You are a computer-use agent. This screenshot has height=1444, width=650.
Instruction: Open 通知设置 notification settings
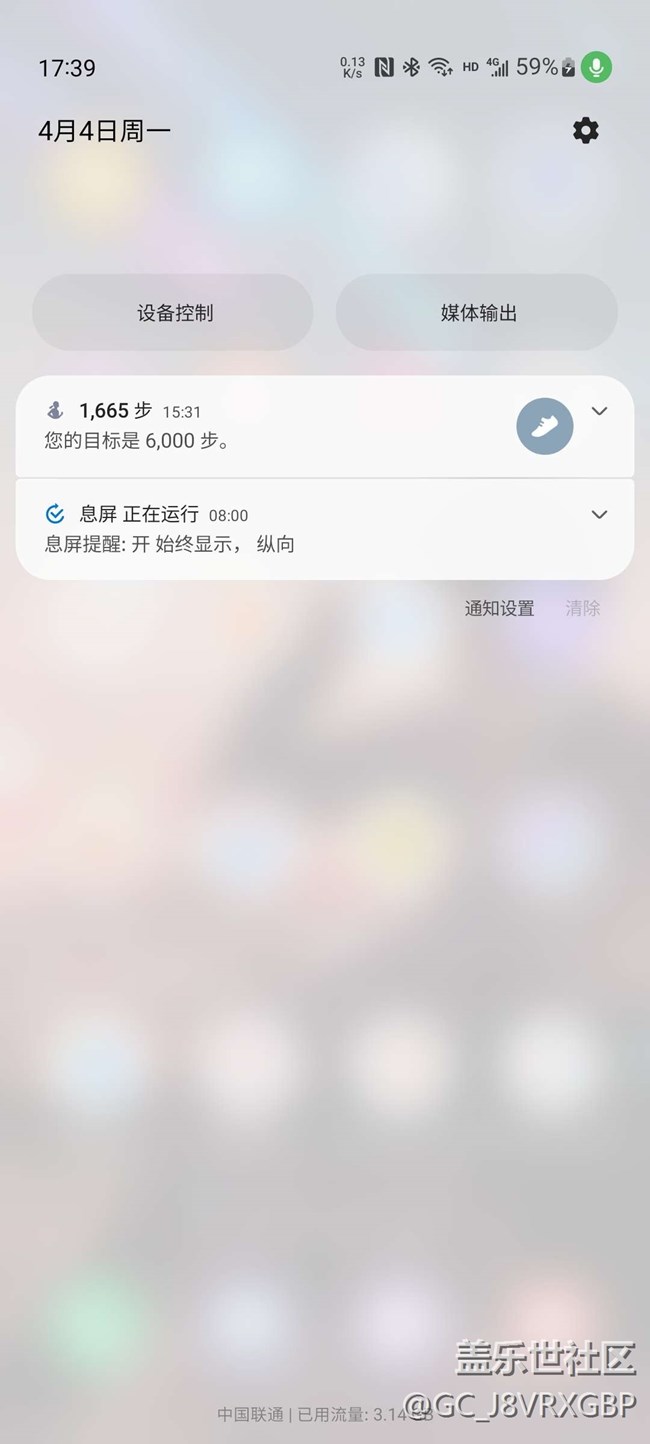[499, 608]
